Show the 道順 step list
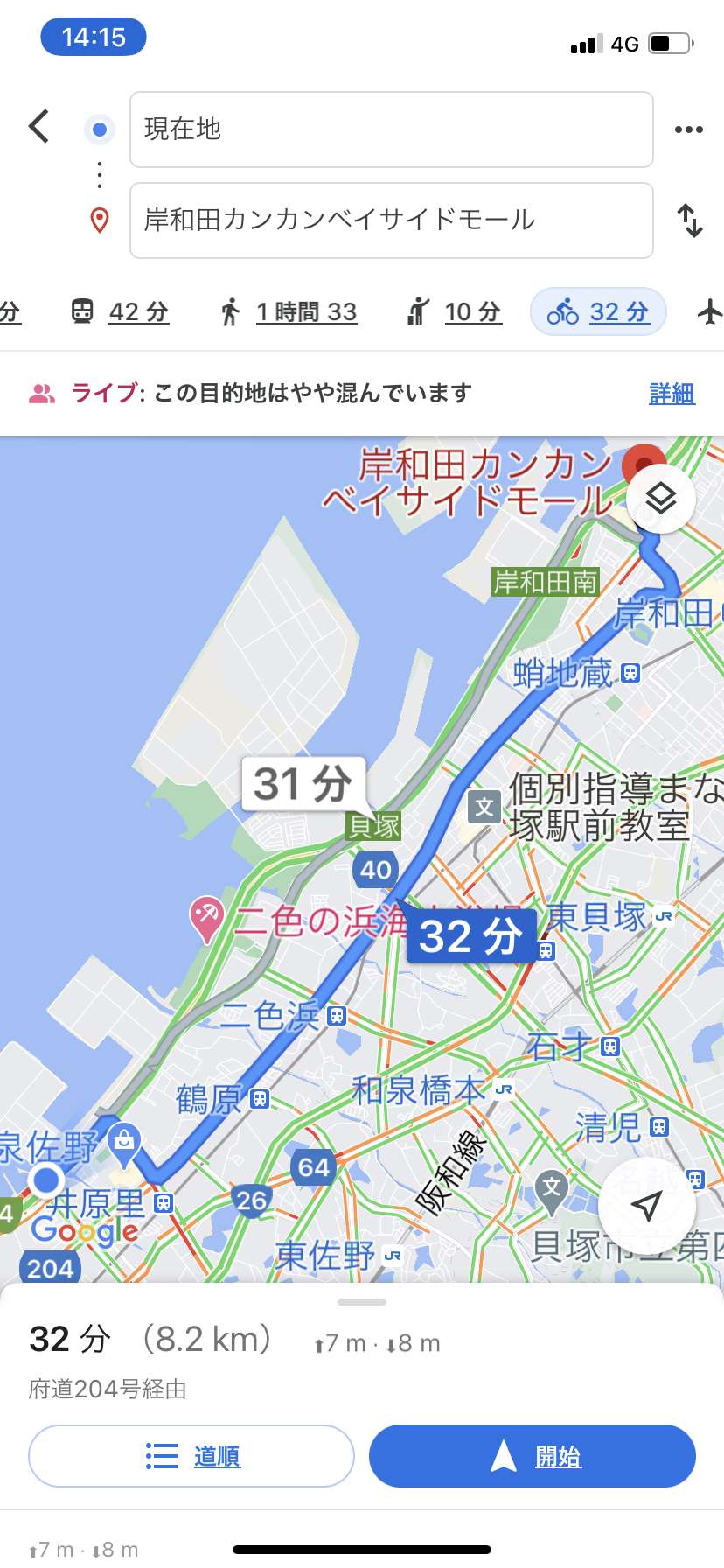Viewport: 724px width, 1568px height. coord(191,1456)
